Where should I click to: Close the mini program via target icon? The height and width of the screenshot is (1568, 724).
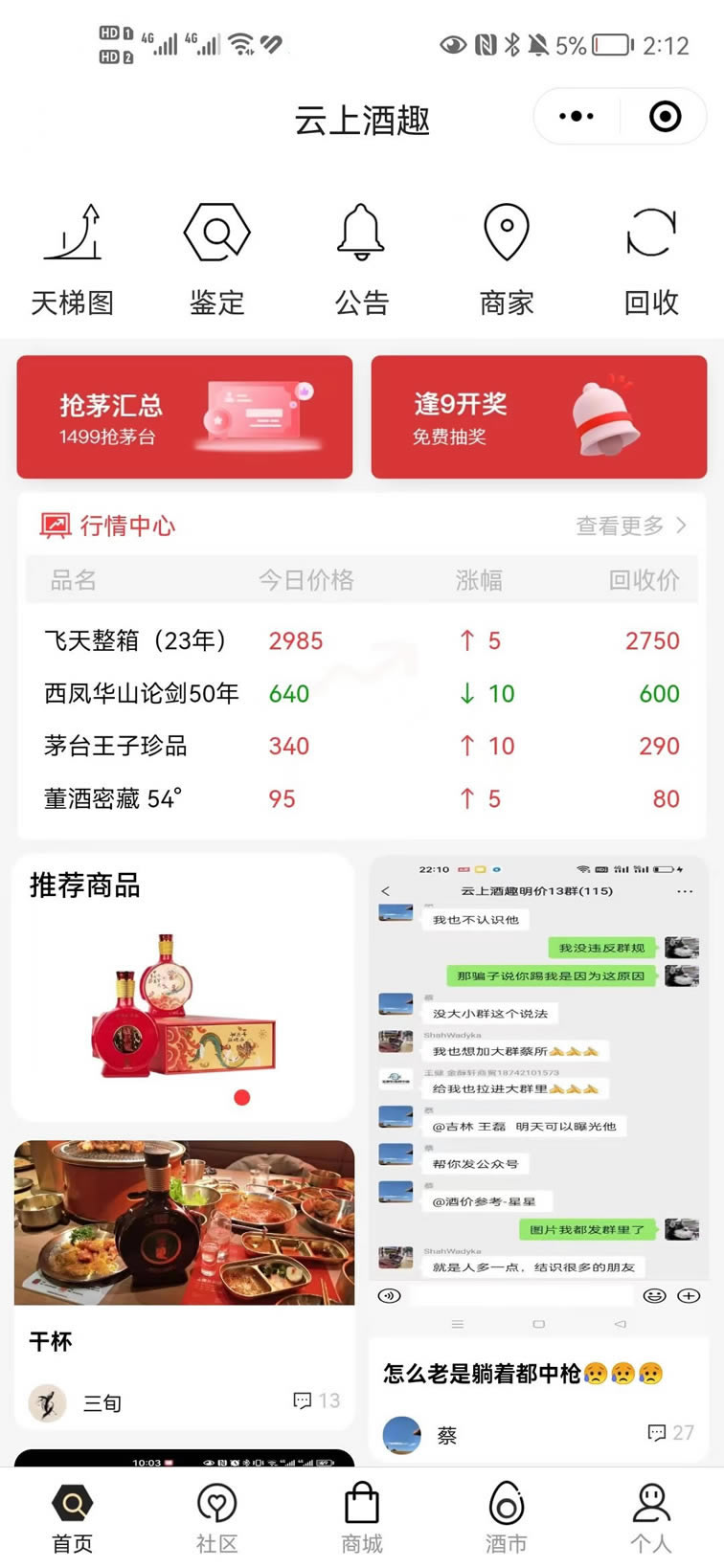665,117
